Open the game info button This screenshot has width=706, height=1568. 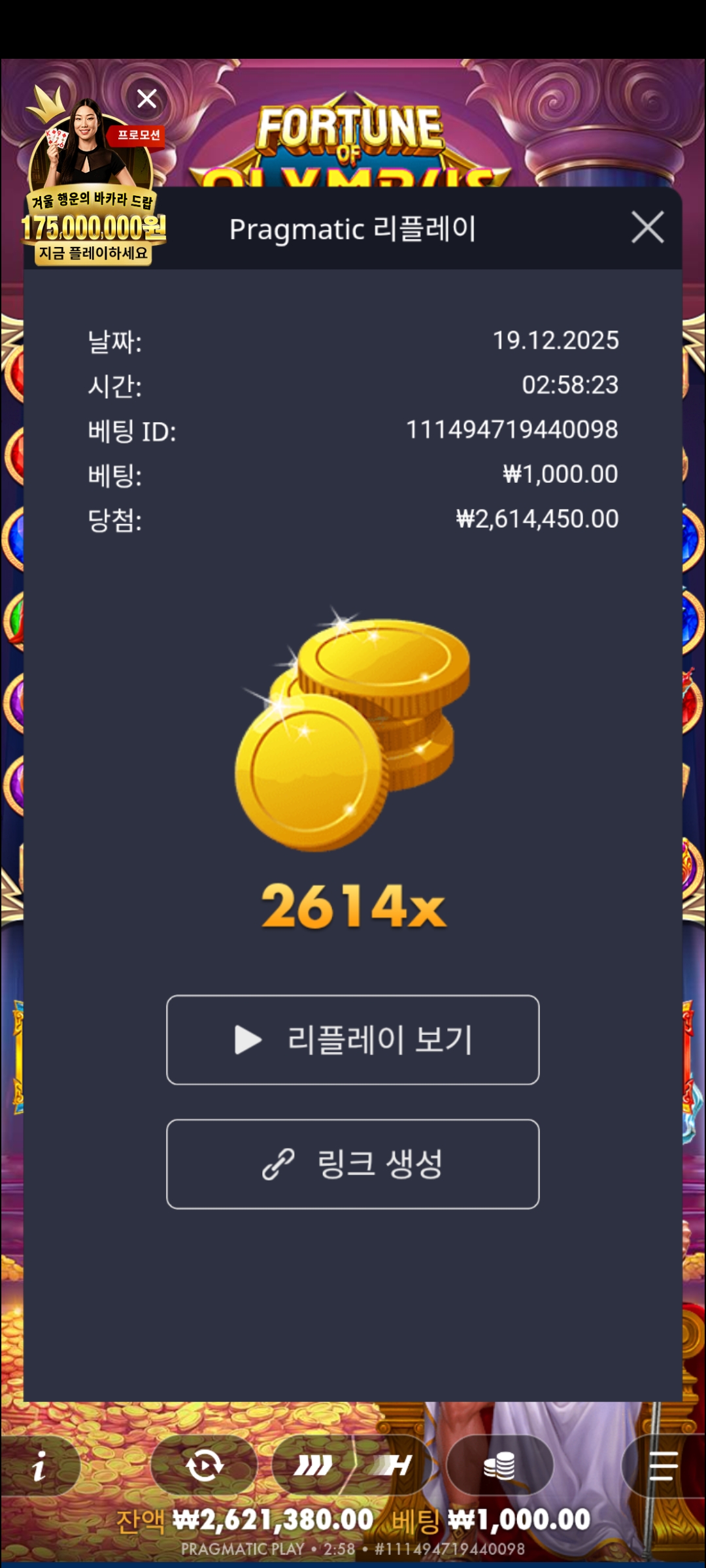pyautogui.click(x=40, y=1466)
